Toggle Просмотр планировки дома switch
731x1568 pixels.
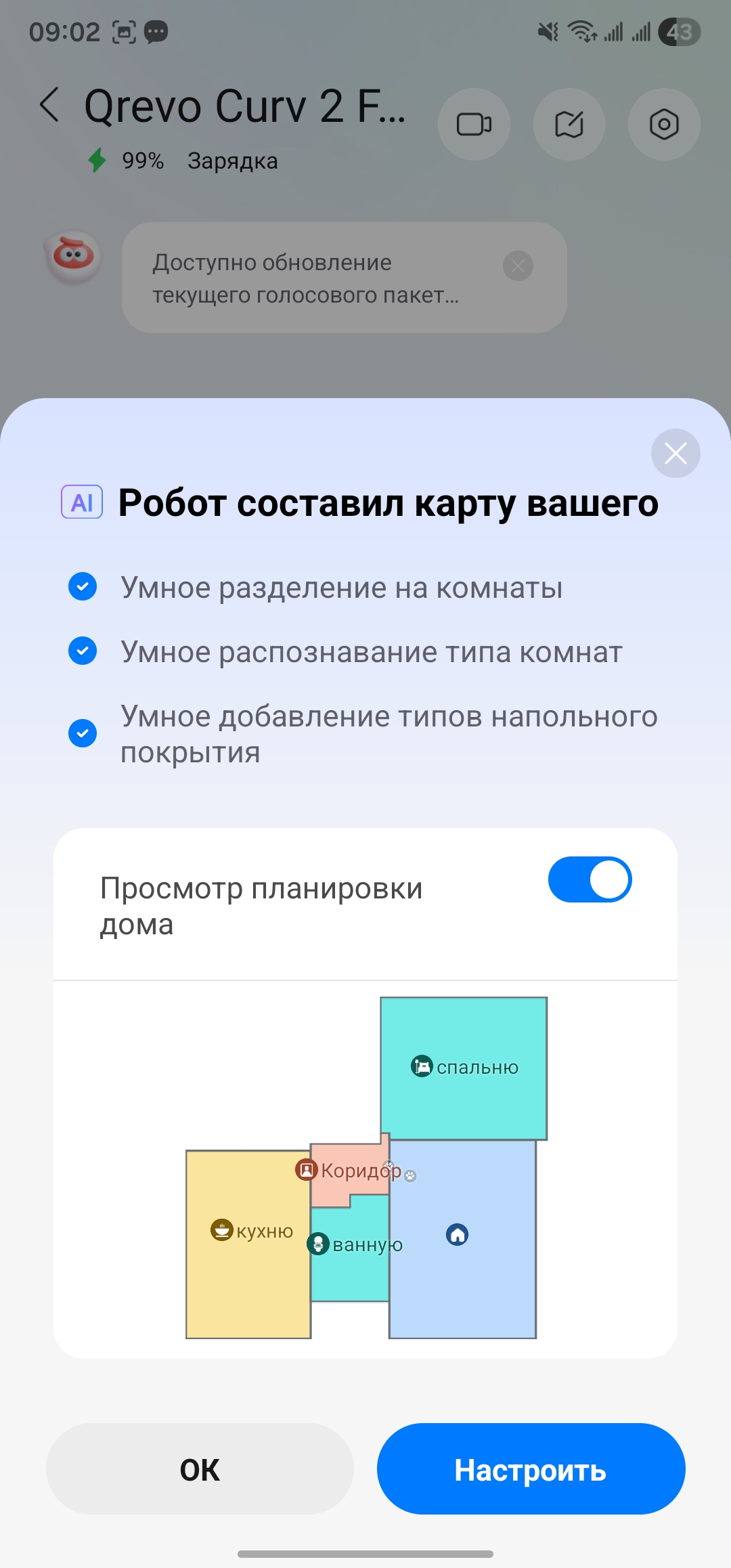click(x=590, y=879)
